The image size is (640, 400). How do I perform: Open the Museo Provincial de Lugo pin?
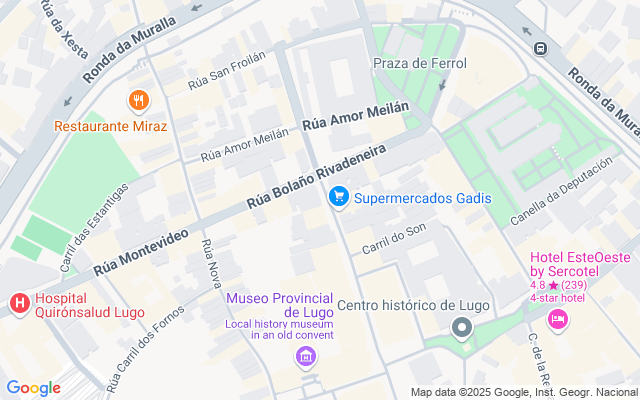pos(305,355)
